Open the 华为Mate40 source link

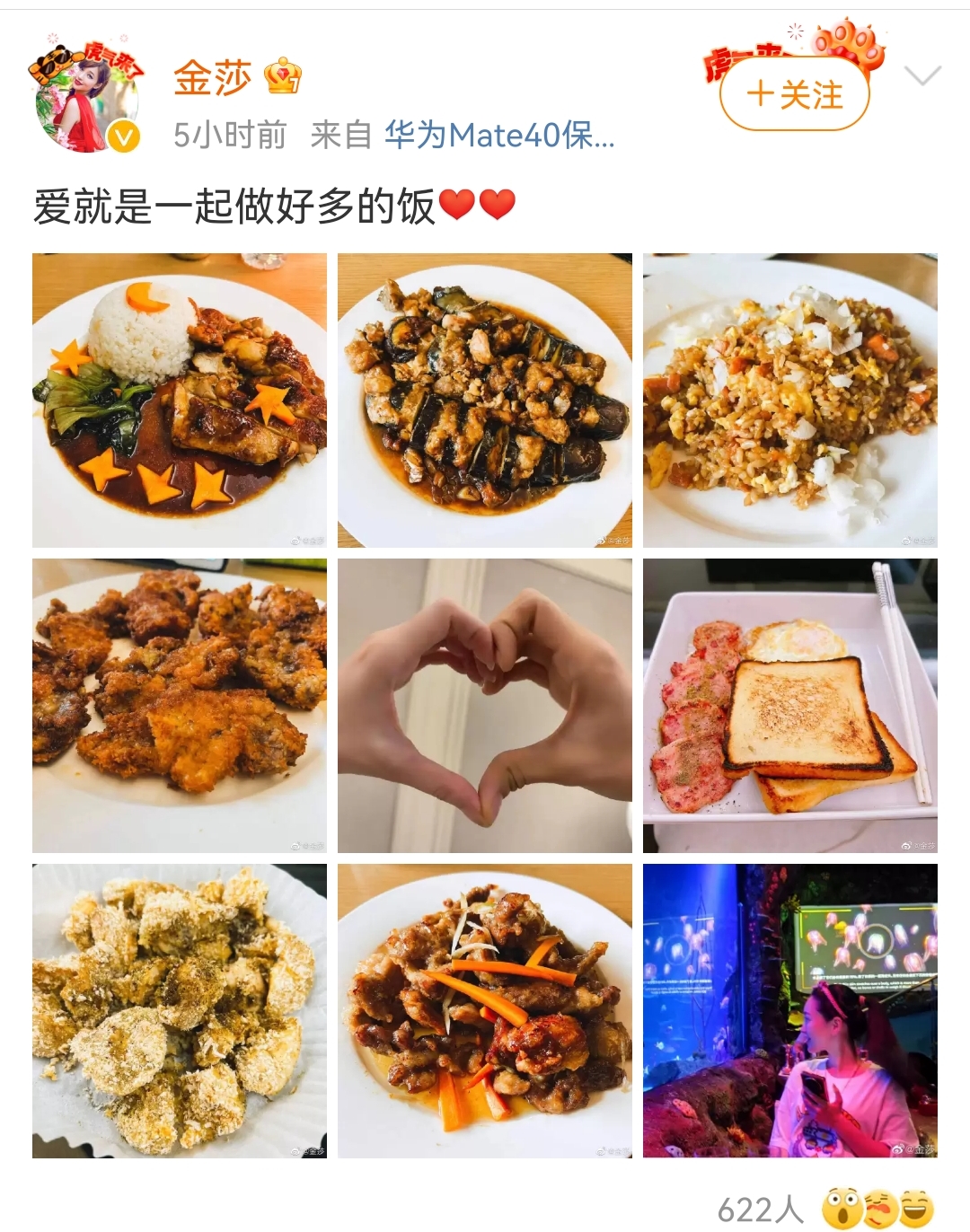pos(499,136)
